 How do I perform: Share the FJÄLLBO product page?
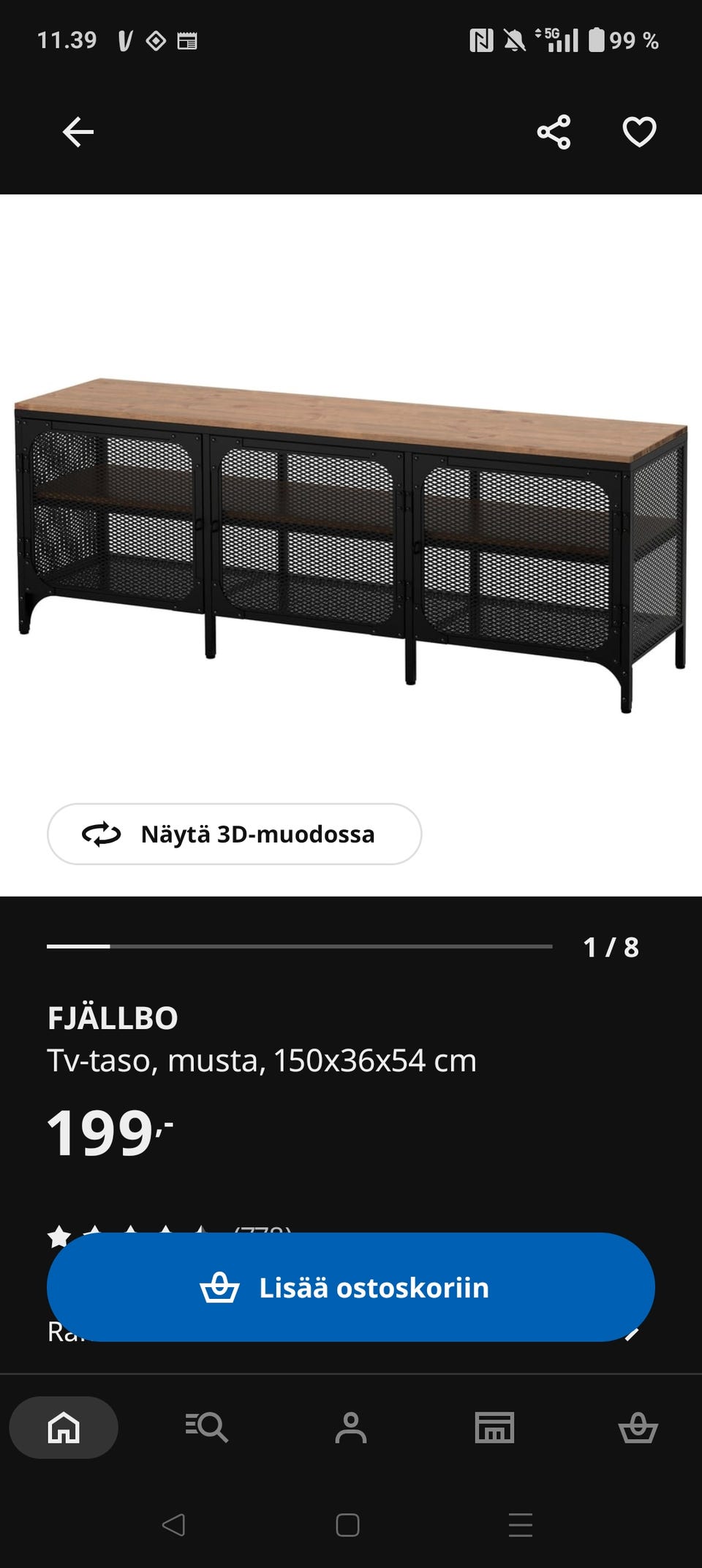[x=554, y=132]
